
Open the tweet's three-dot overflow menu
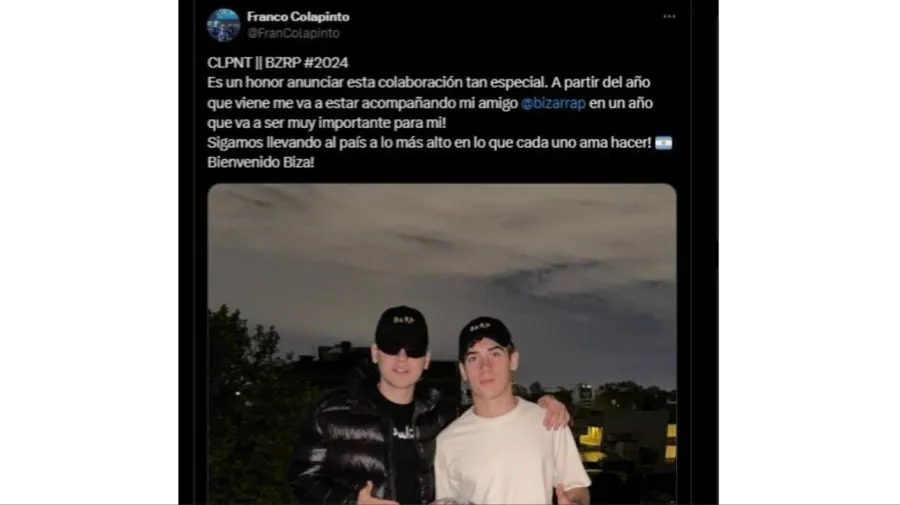point(669,16)
